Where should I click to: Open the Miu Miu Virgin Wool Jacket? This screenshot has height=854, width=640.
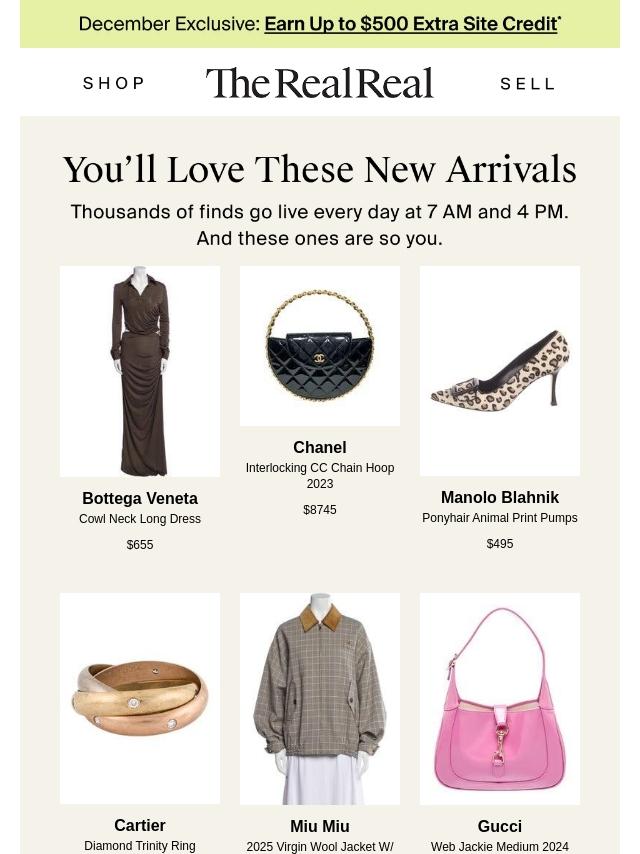[x=320, y=698]
